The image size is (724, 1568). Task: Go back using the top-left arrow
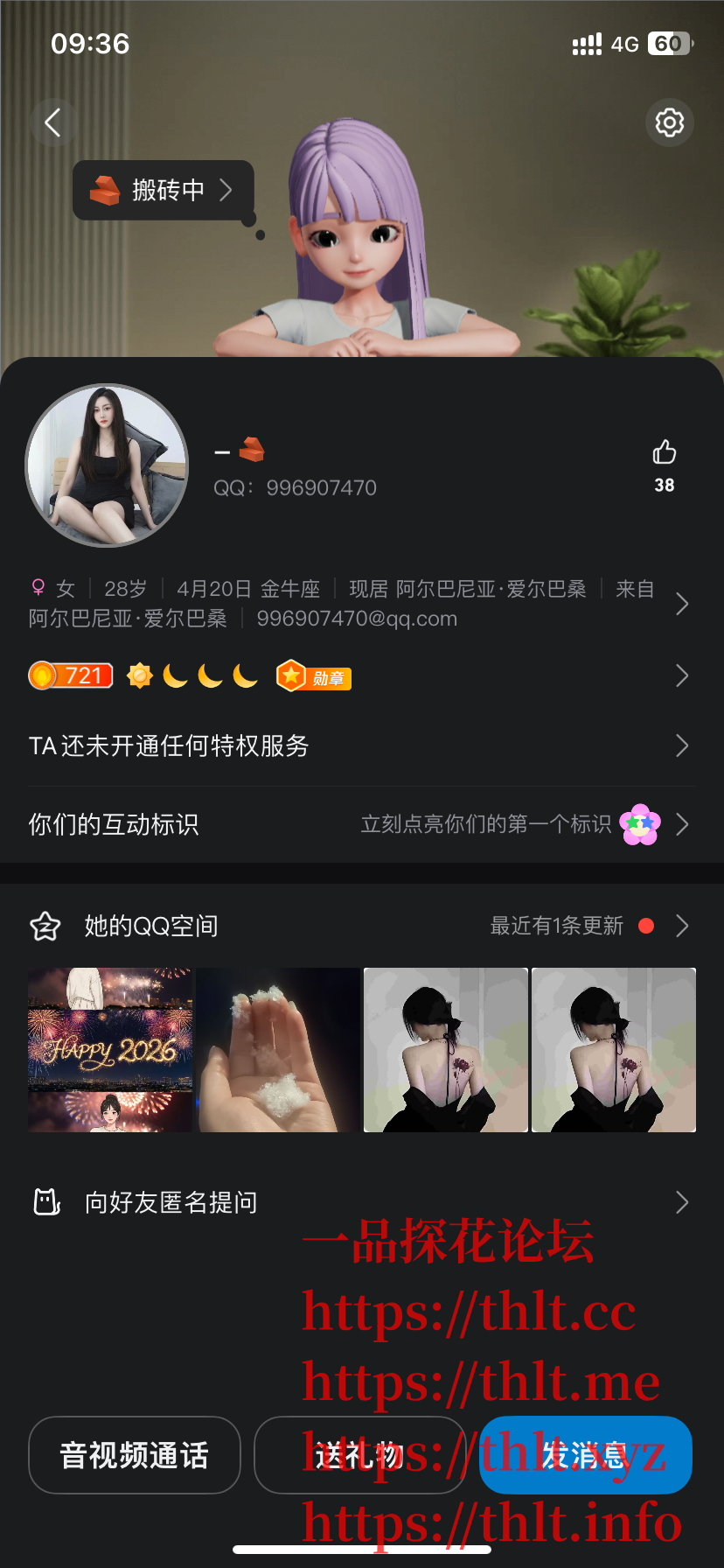(53, 122)
